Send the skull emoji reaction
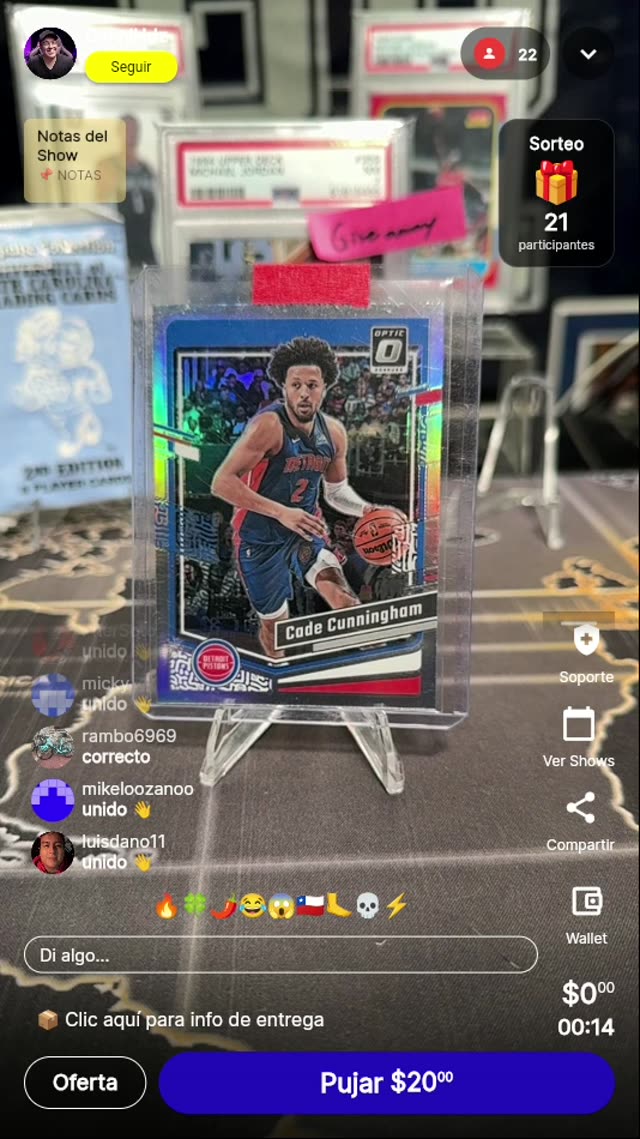The width and height of the screenshot is (640, 1139). pos(368,906)
